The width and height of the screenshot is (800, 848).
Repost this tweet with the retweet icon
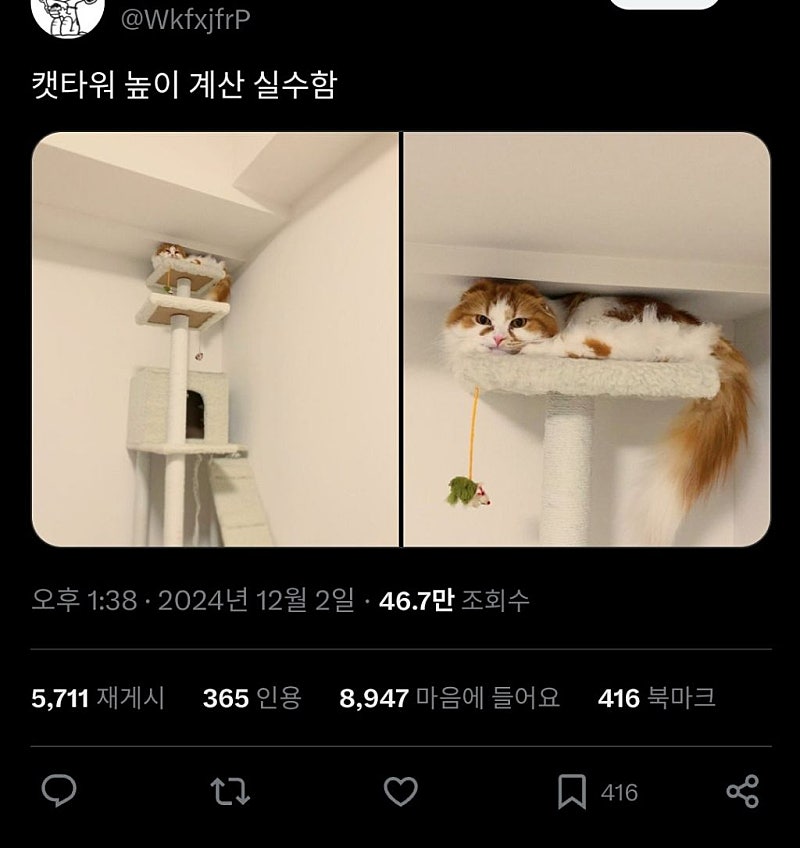pyautogui.click(x=230, y=792)
